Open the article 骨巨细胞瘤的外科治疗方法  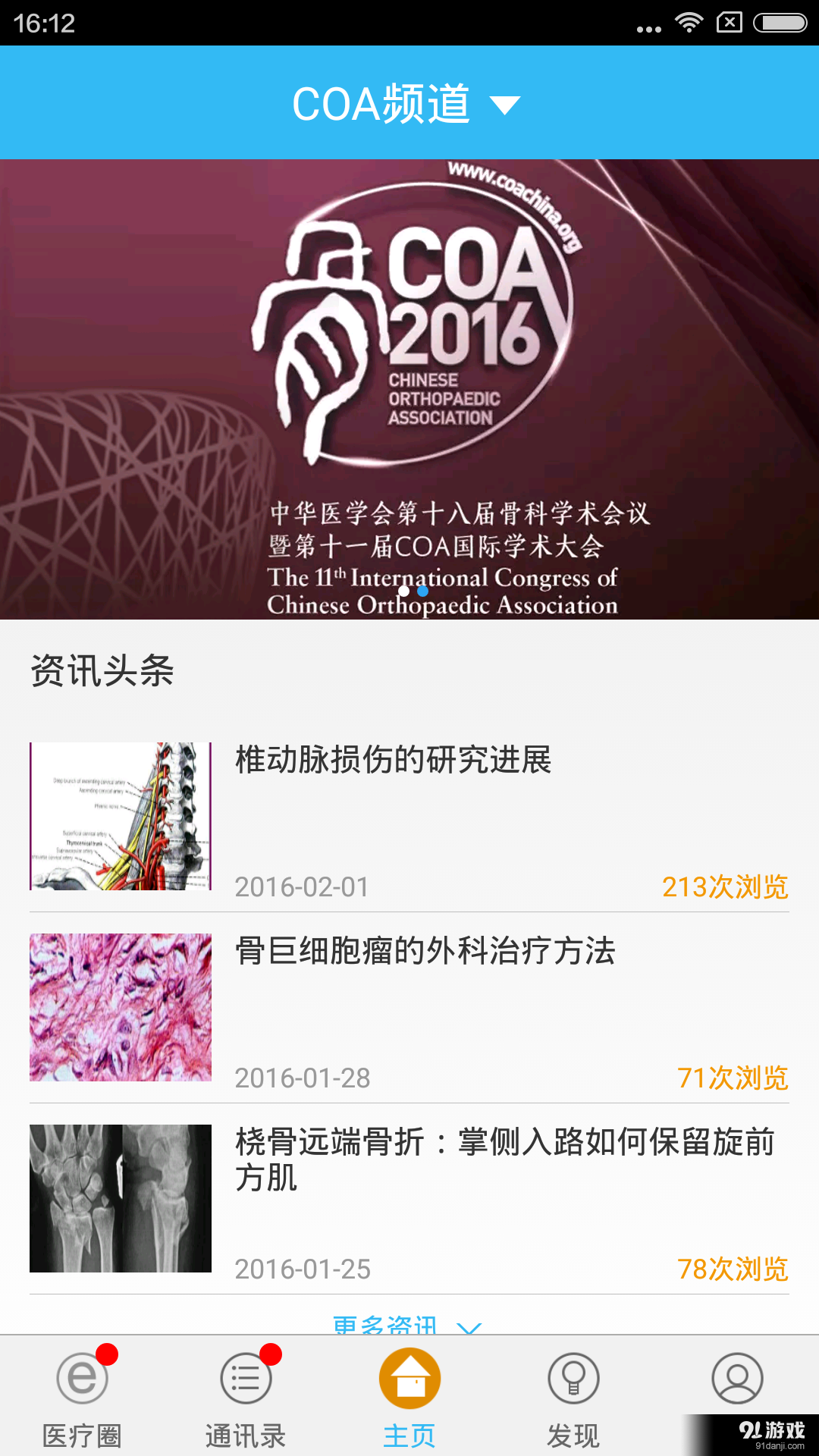pyautogui.click(x=425, y=952)
